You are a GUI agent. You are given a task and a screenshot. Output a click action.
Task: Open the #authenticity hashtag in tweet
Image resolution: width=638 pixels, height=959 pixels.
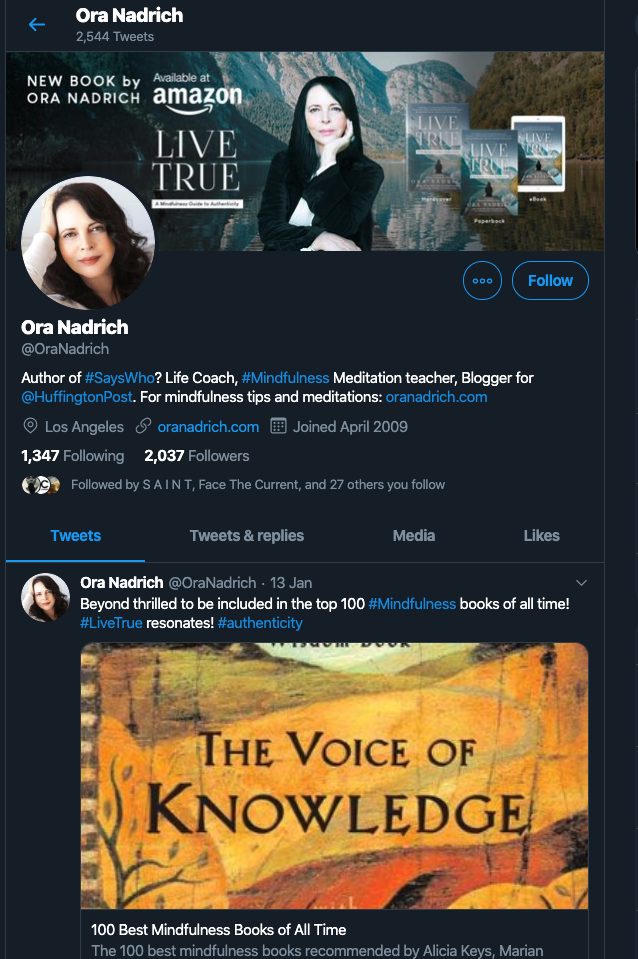(x=259, y=623)
